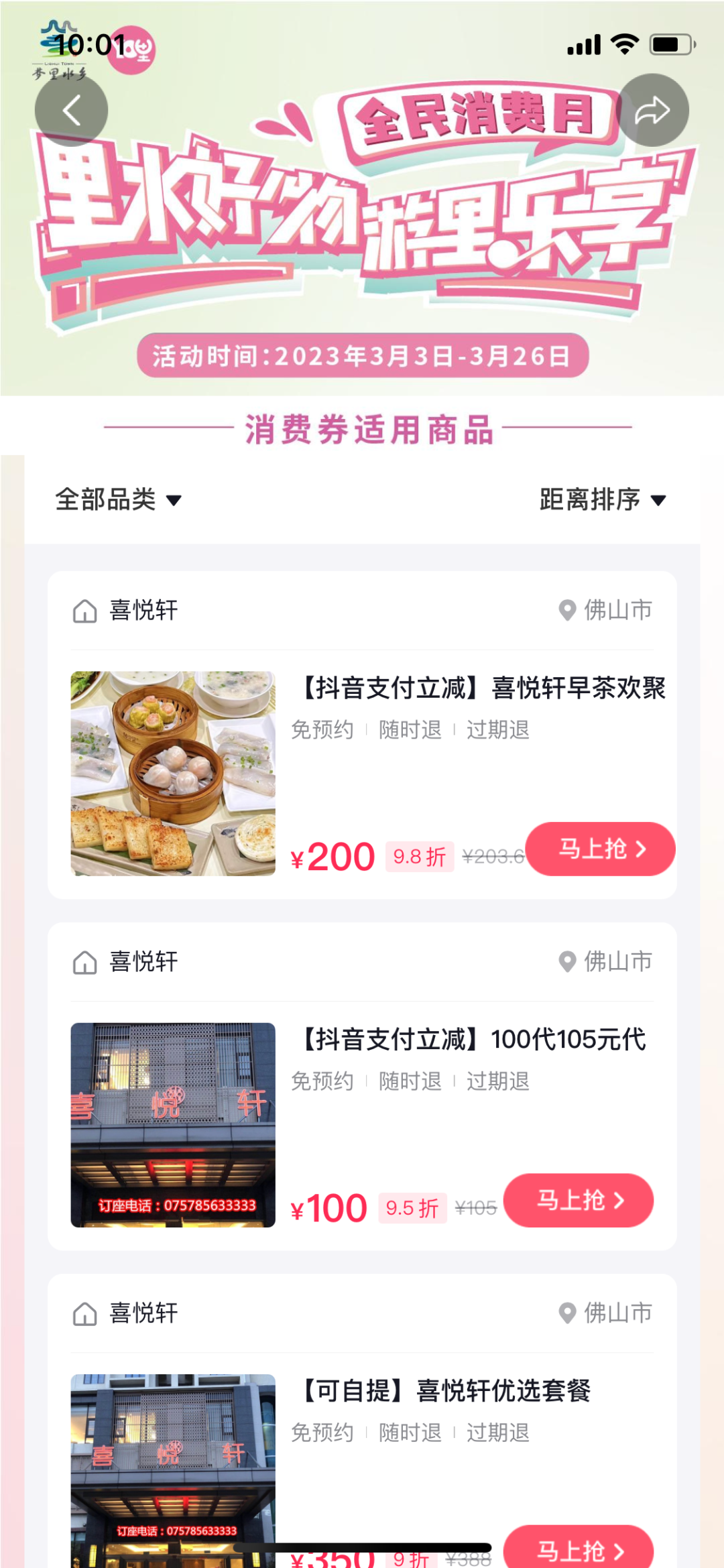Viewport: 724px width, 1568px height.
Task: Expand the 全部品类 category dropdown
Action: 118,499
